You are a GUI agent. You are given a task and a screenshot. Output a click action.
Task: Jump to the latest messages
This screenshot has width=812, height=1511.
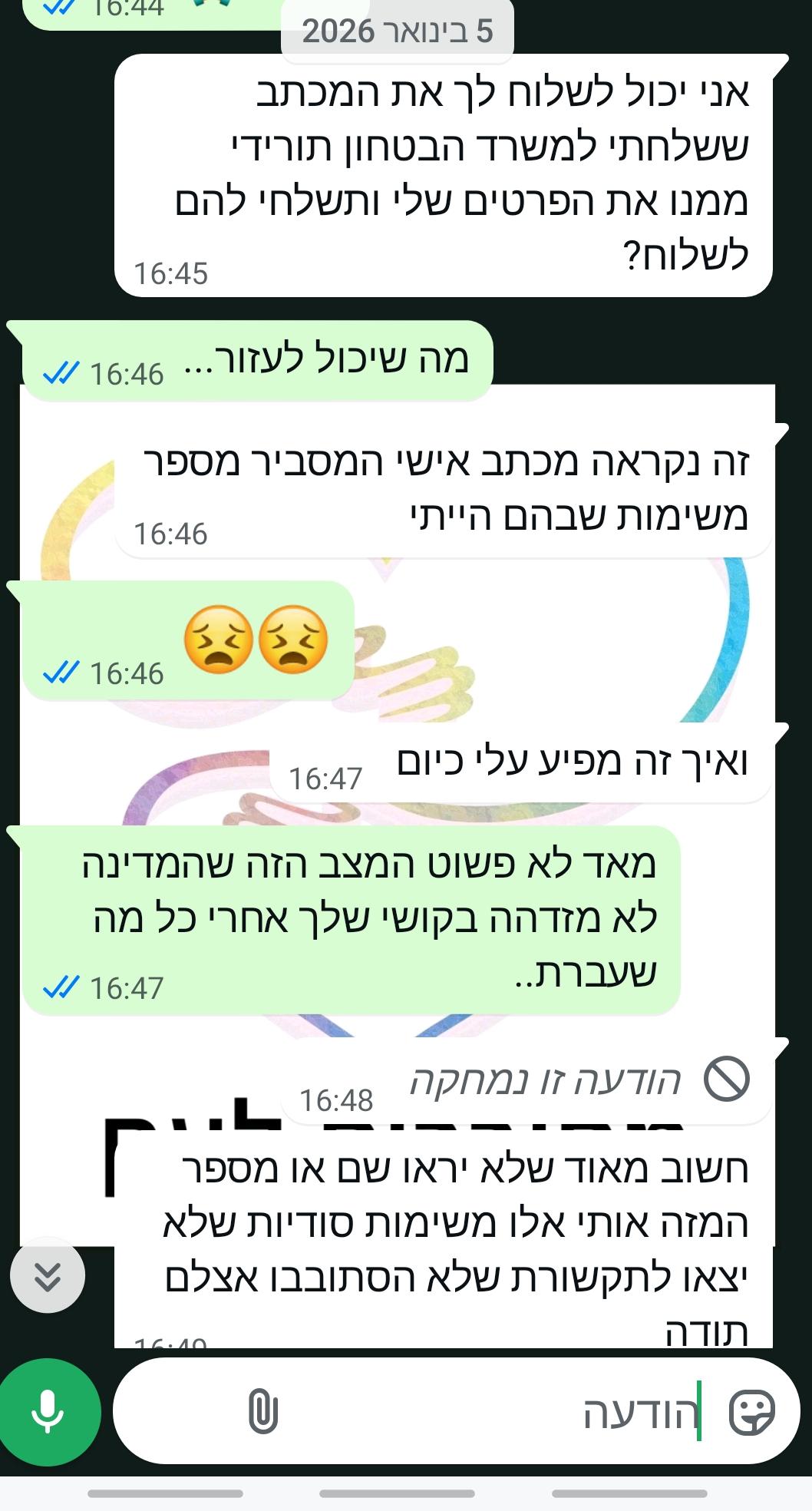coord(48,1275)
